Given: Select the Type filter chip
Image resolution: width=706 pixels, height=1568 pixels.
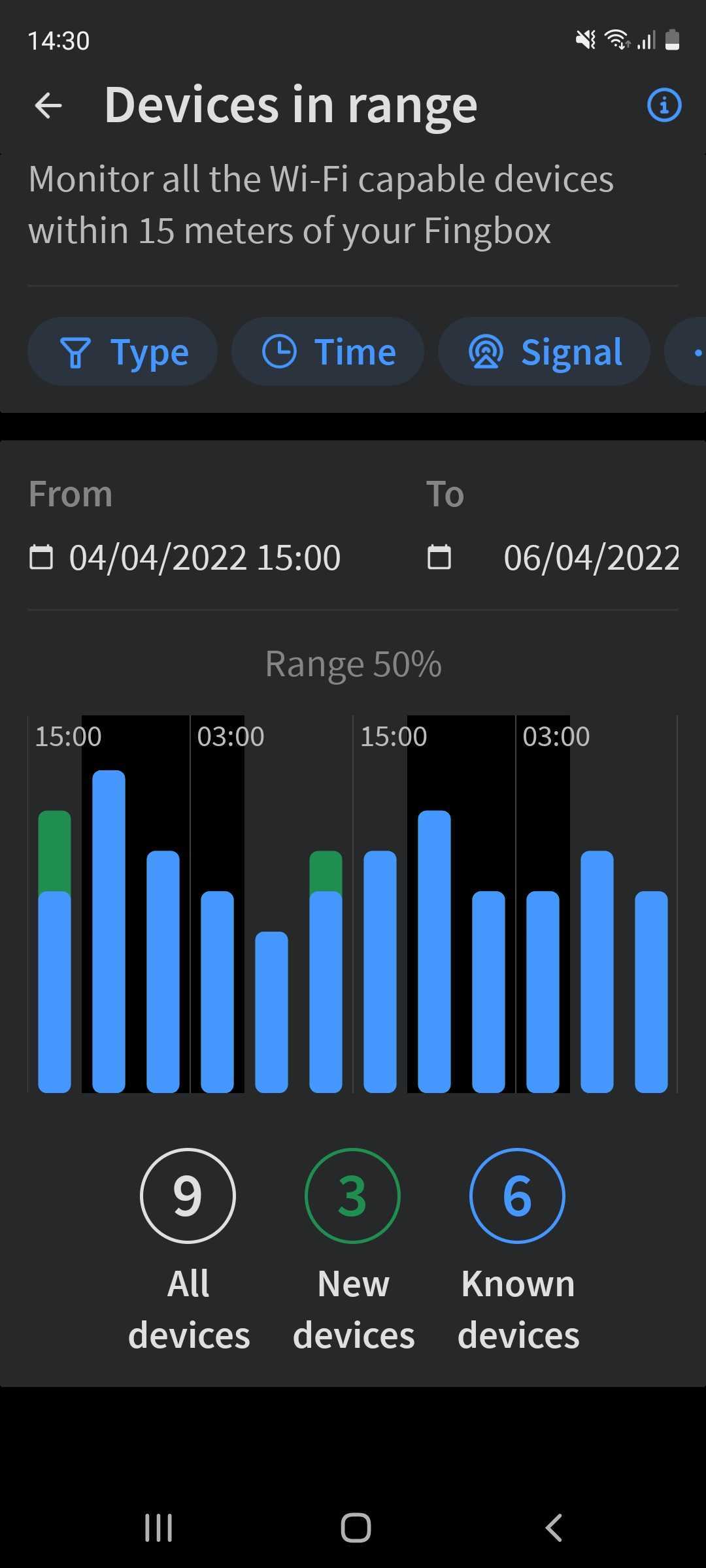Looking at the screenshot, I should (x=123, y=351).
